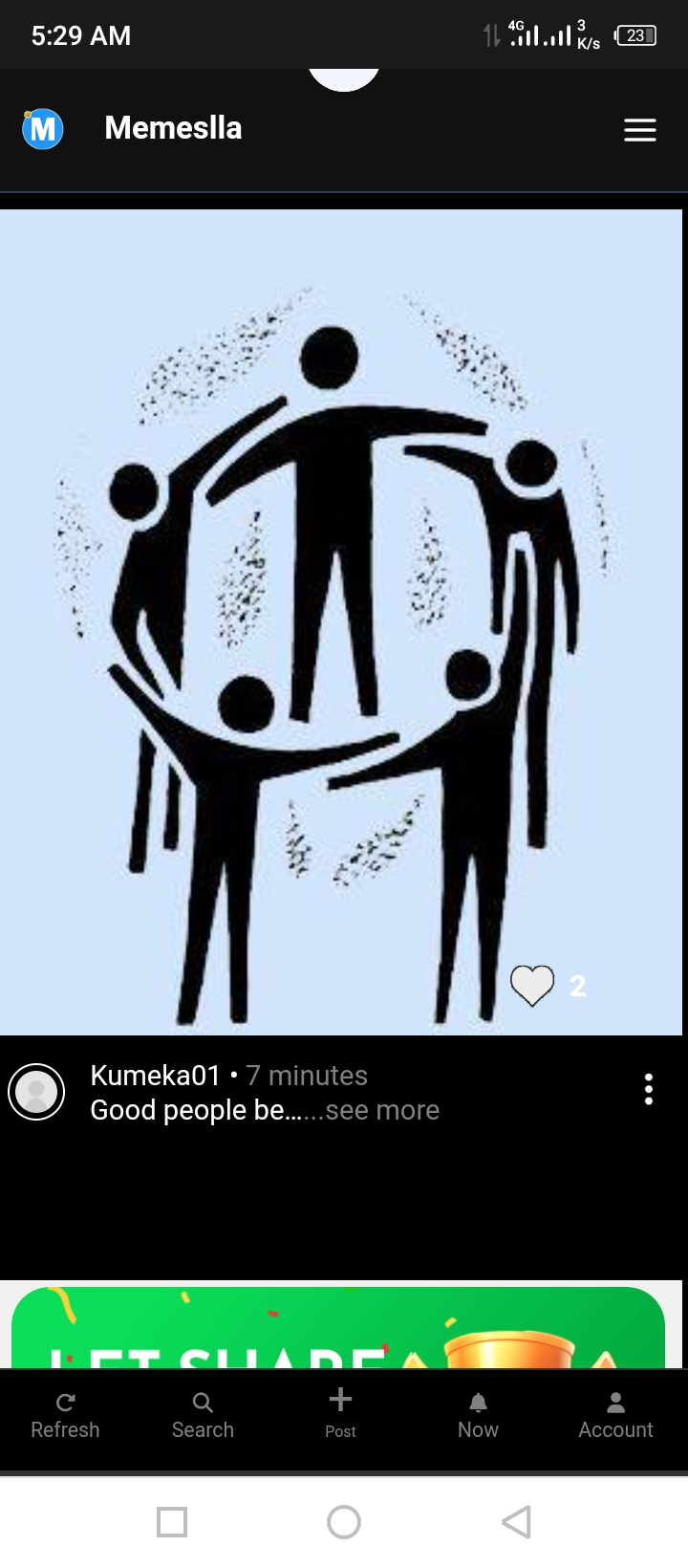This screenshot has height=1568, width=688.
Task: Open the green Let Share banner
Action: click(338, 1329)
